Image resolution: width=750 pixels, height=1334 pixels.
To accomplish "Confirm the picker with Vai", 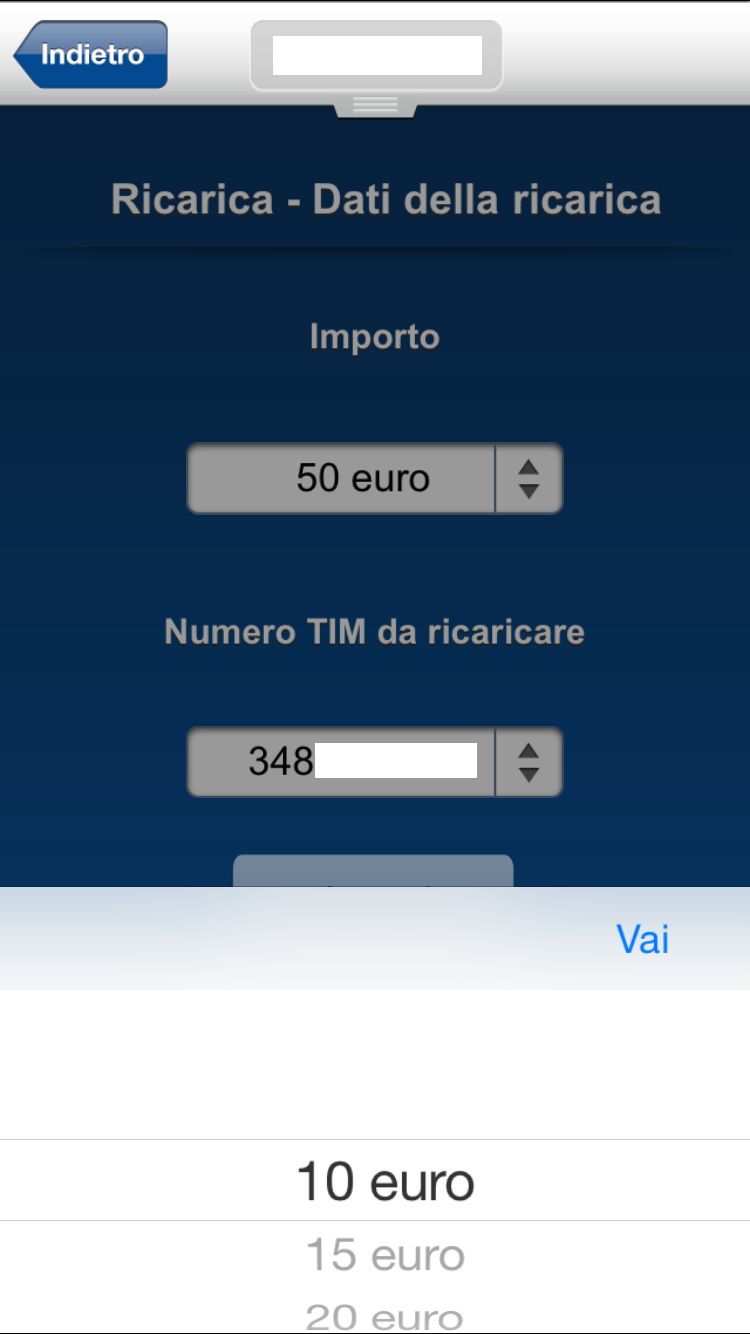I will tap(642, 939).
